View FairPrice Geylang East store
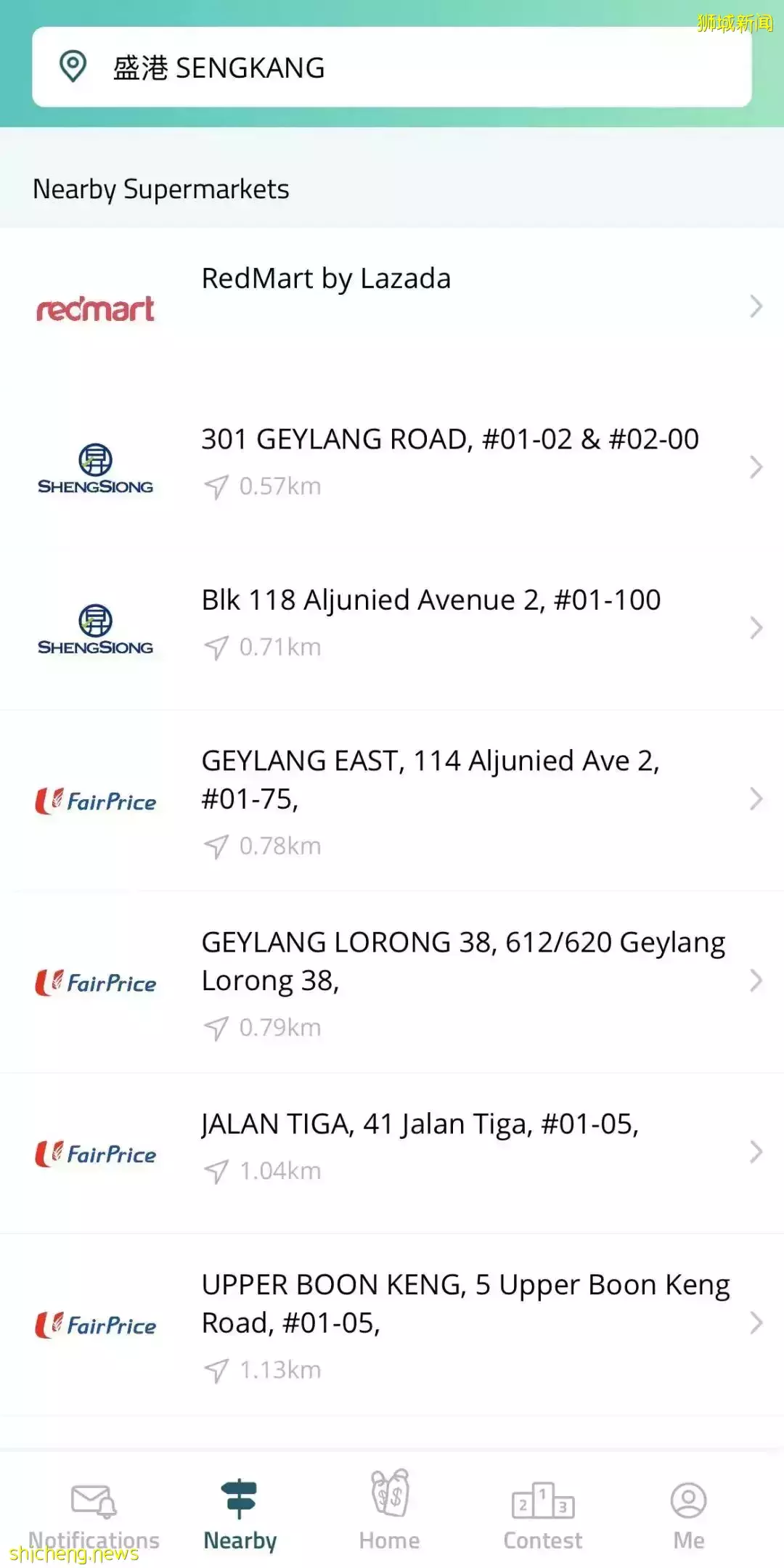 click(392, 800)
